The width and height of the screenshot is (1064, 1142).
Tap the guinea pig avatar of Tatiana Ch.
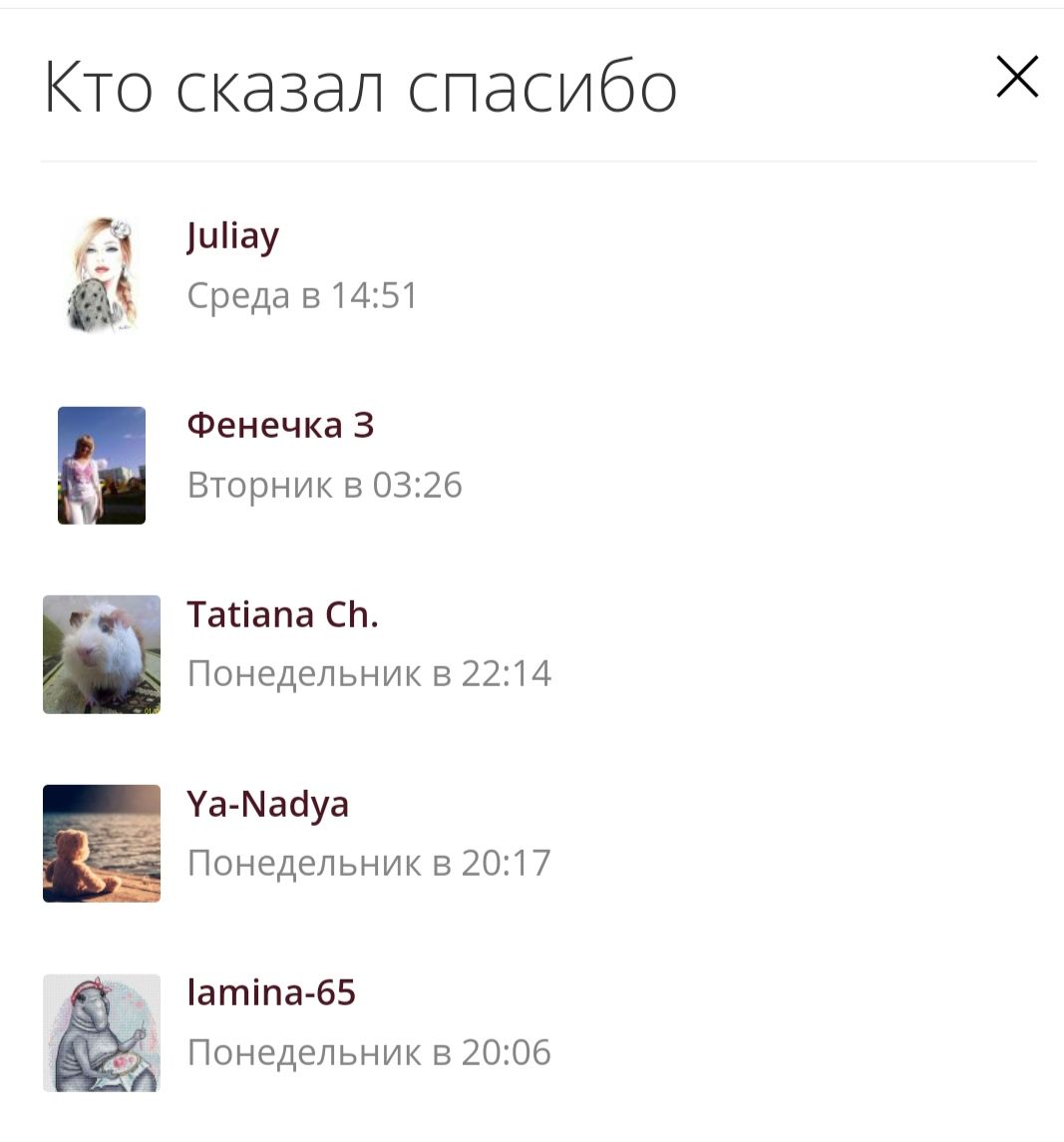pos(102,654)
